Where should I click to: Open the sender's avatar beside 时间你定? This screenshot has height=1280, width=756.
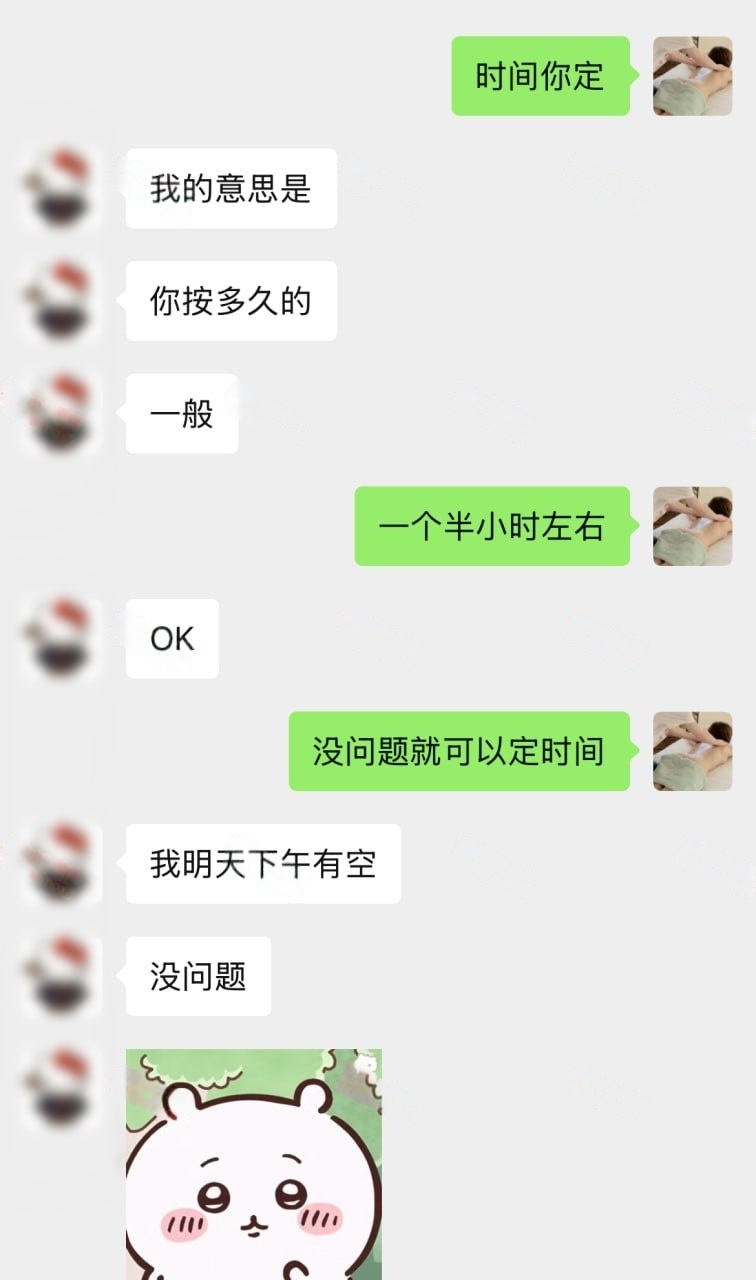692,76
